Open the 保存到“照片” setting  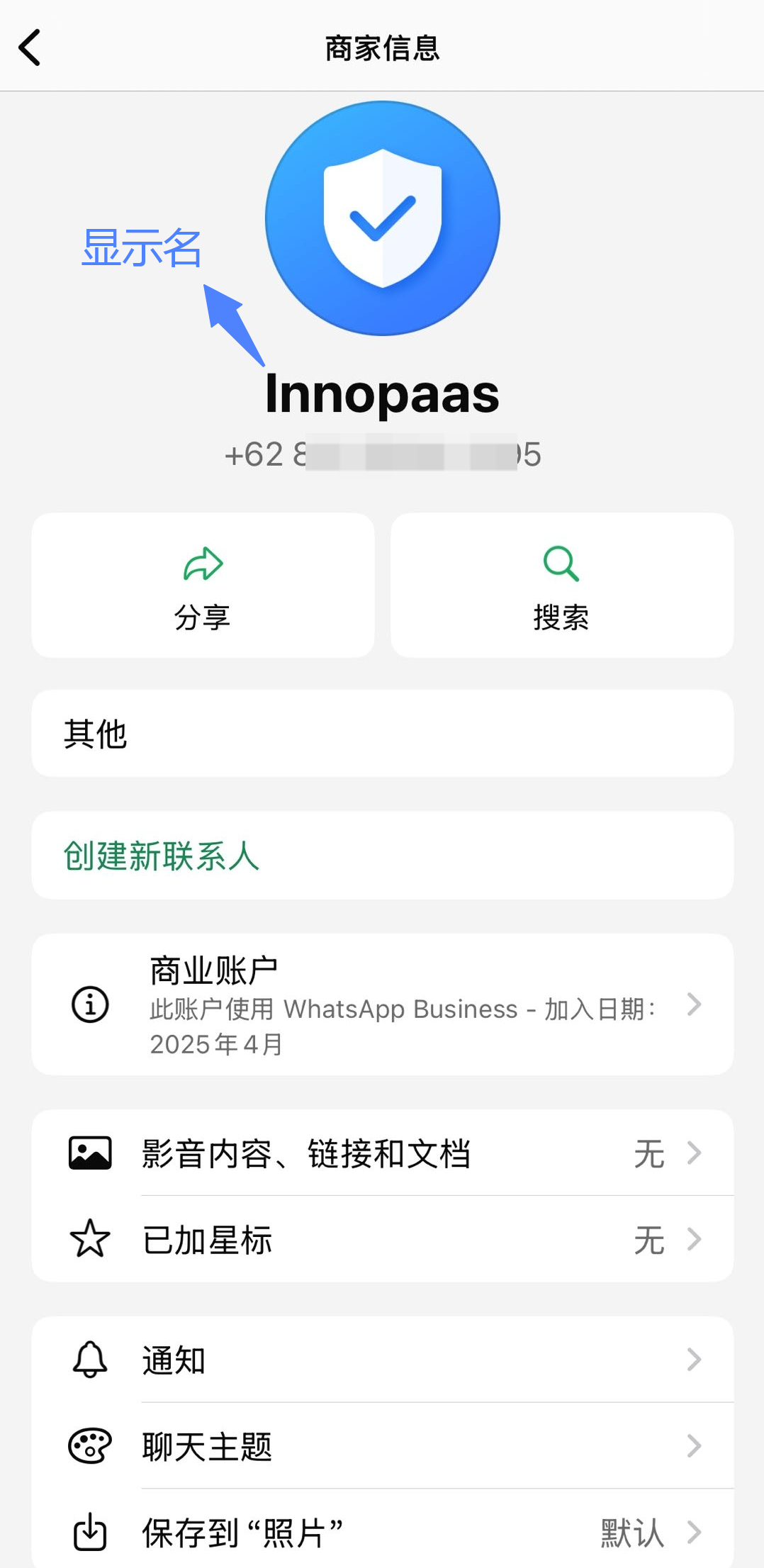[383, 1533]
